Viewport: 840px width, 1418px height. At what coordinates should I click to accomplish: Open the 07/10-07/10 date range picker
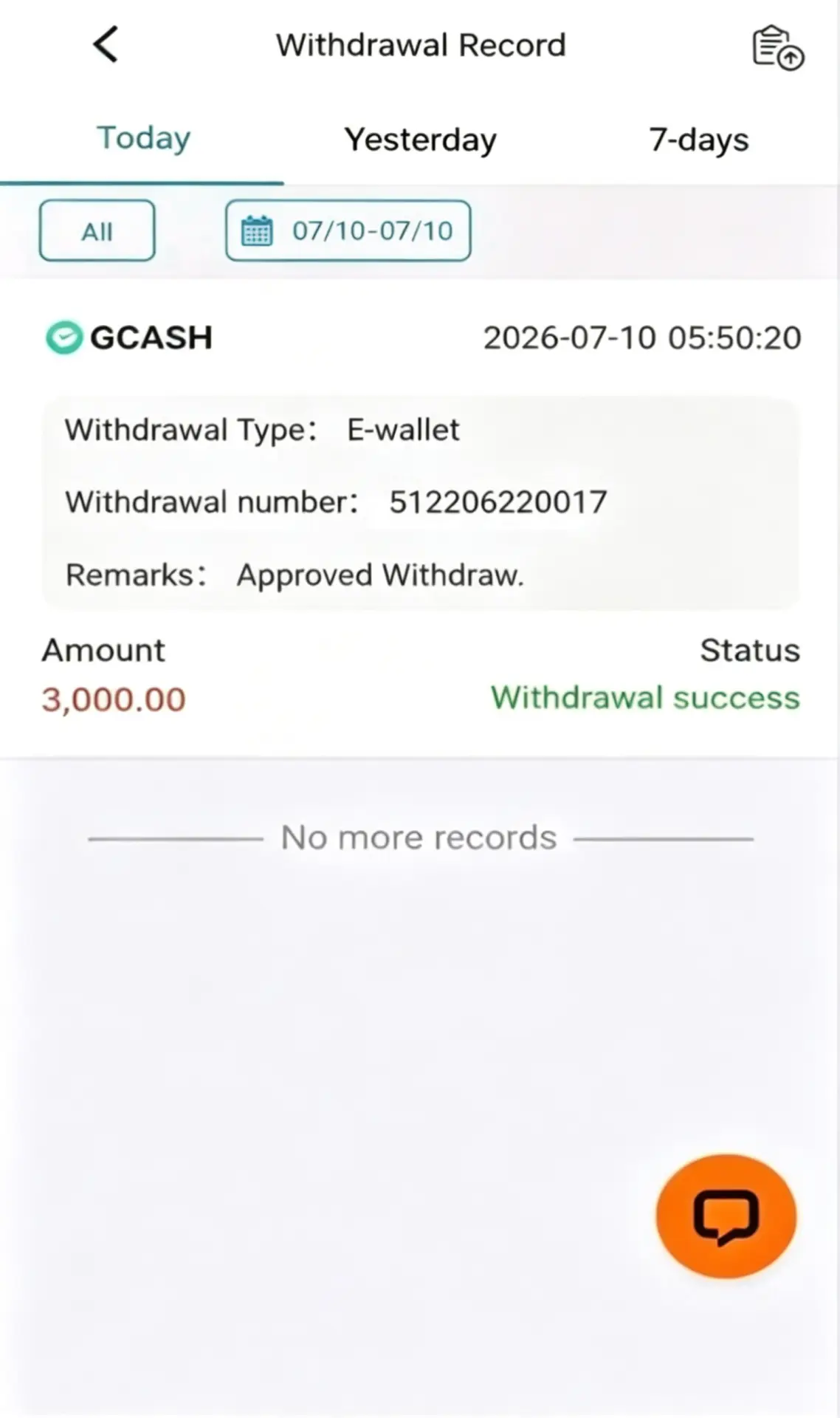[348, 230]
